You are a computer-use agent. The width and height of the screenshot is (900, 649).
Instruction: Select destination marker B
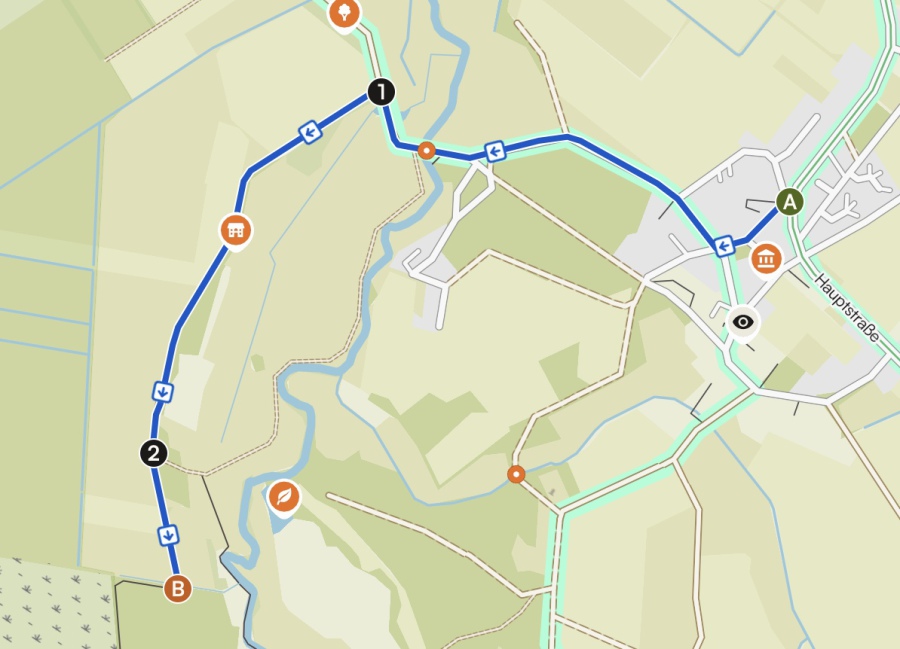177,589
